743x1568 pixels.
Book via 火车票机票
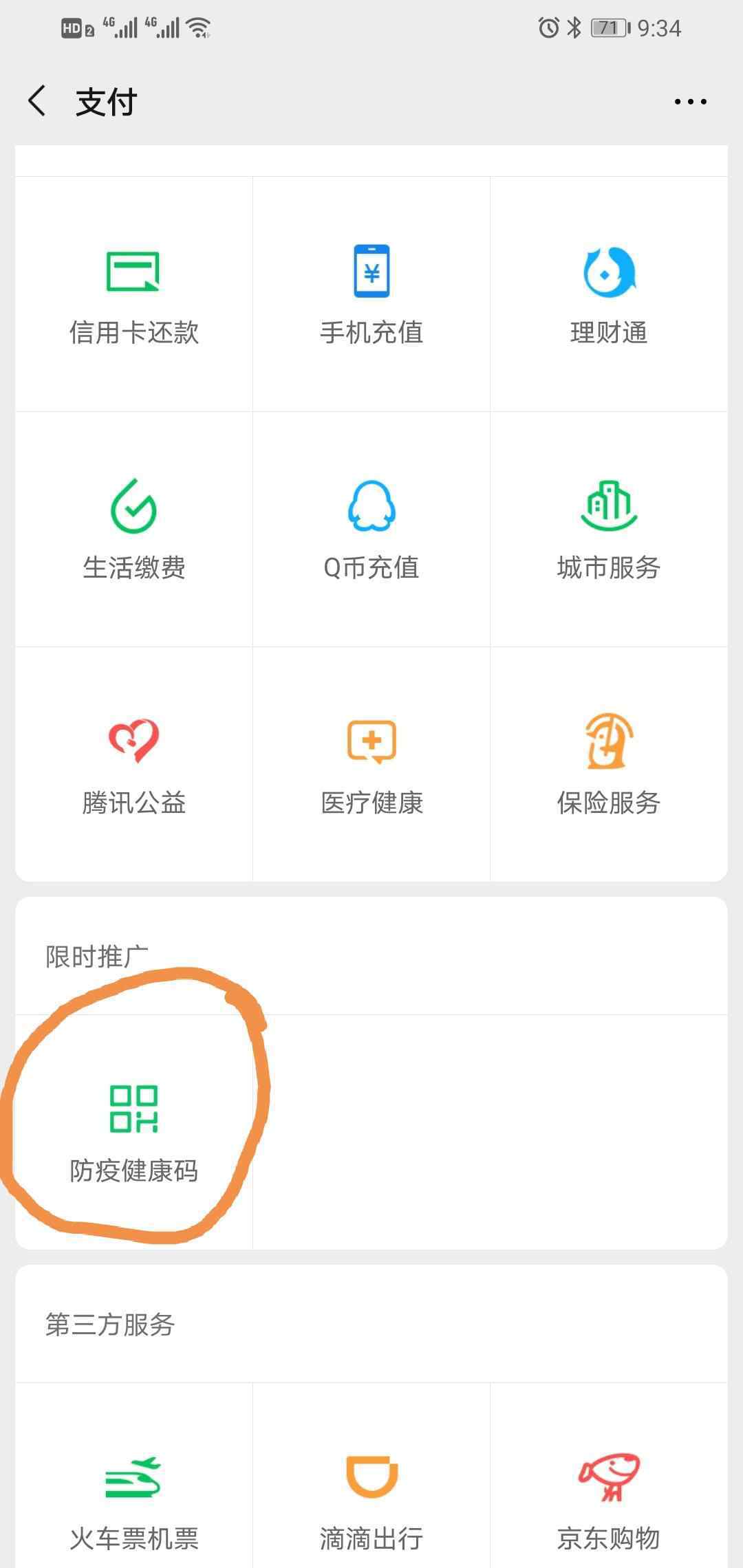point(133,1499)
